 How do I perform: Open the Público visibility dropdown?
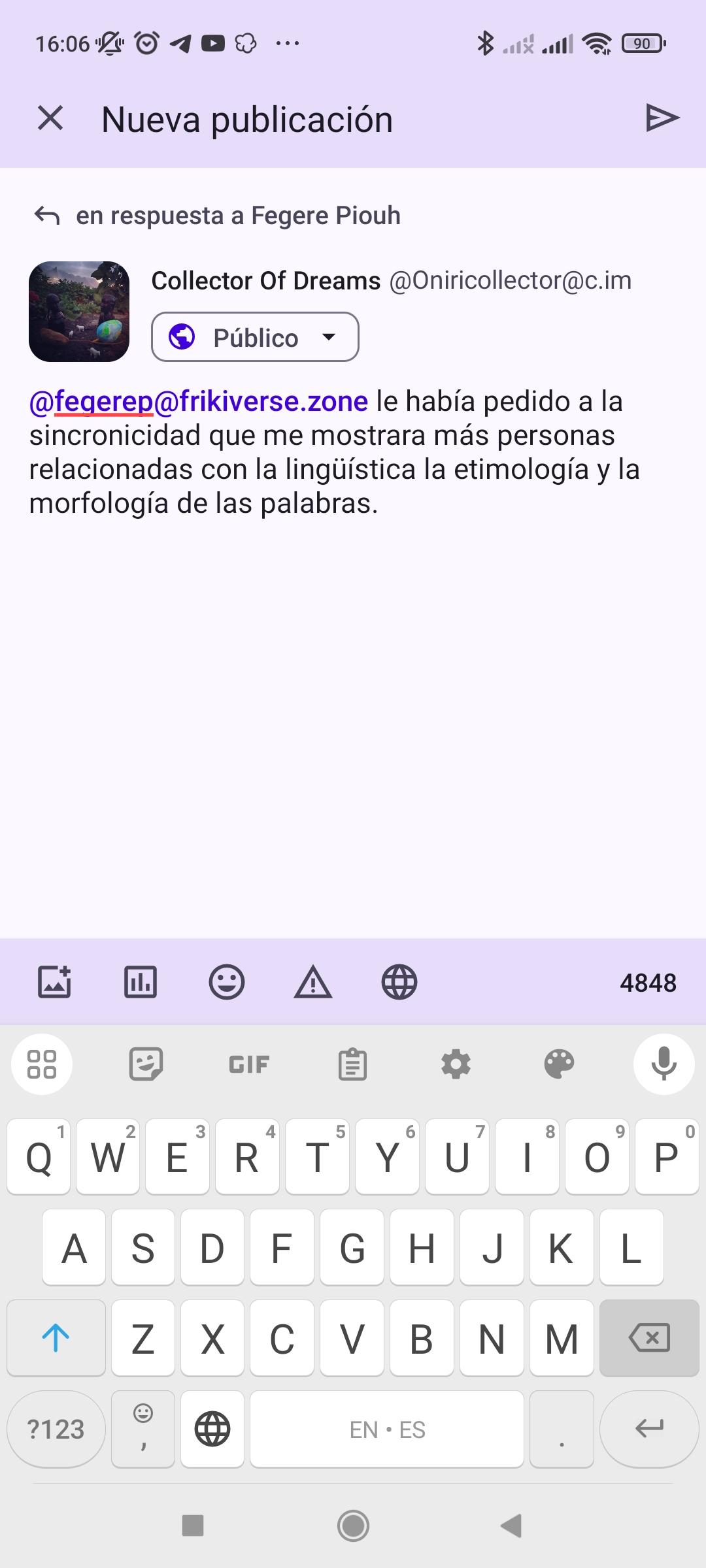[255, 337]
